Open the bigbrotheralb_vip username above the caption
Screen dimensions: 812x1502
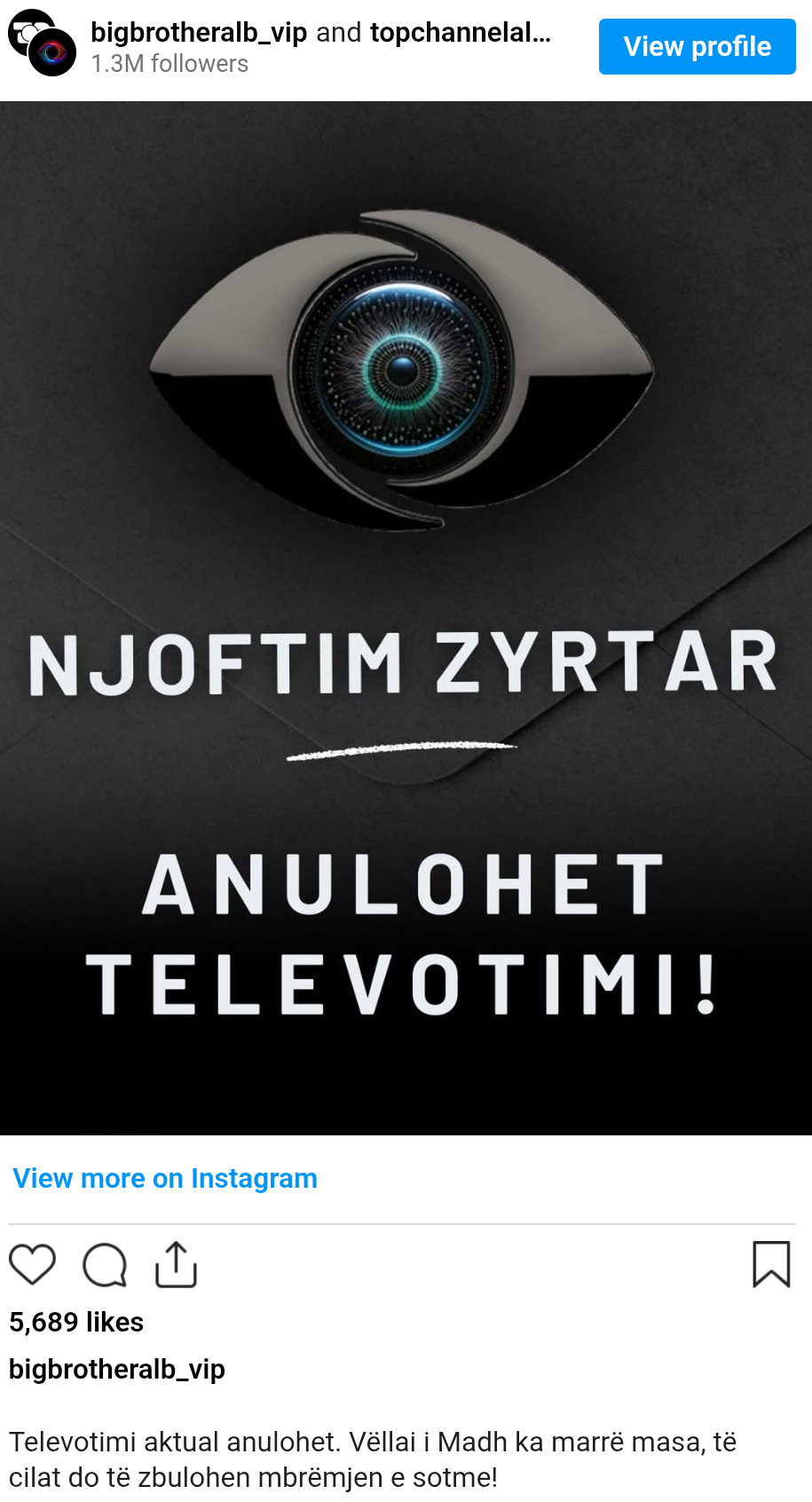(x=117, y=1369)
